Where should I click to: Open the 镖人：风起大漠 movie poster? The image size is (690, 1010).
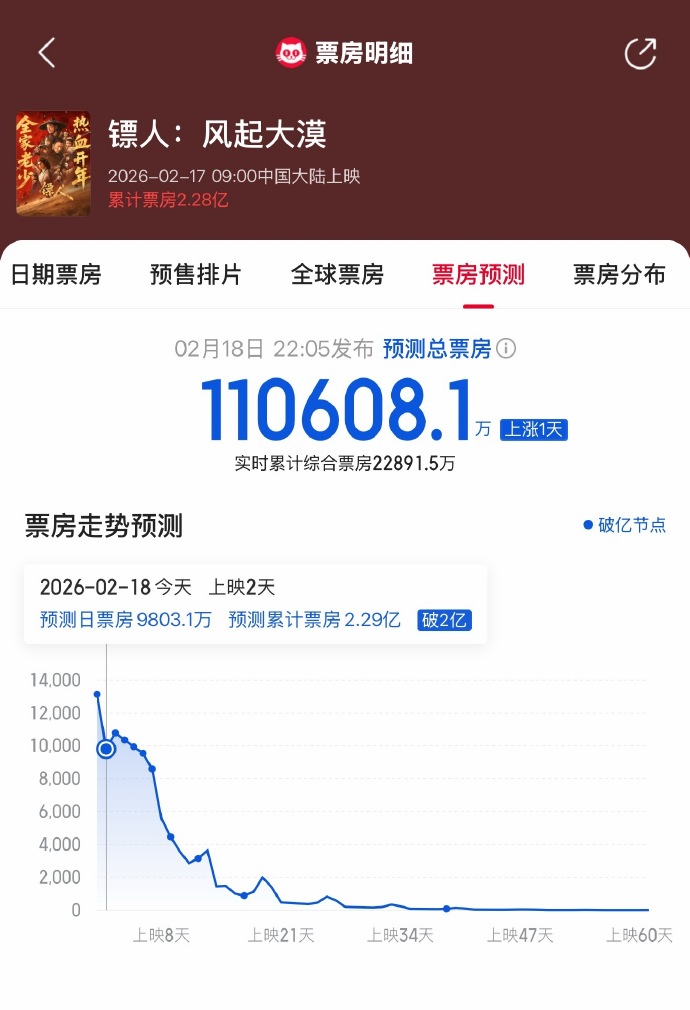pos(53,163)
